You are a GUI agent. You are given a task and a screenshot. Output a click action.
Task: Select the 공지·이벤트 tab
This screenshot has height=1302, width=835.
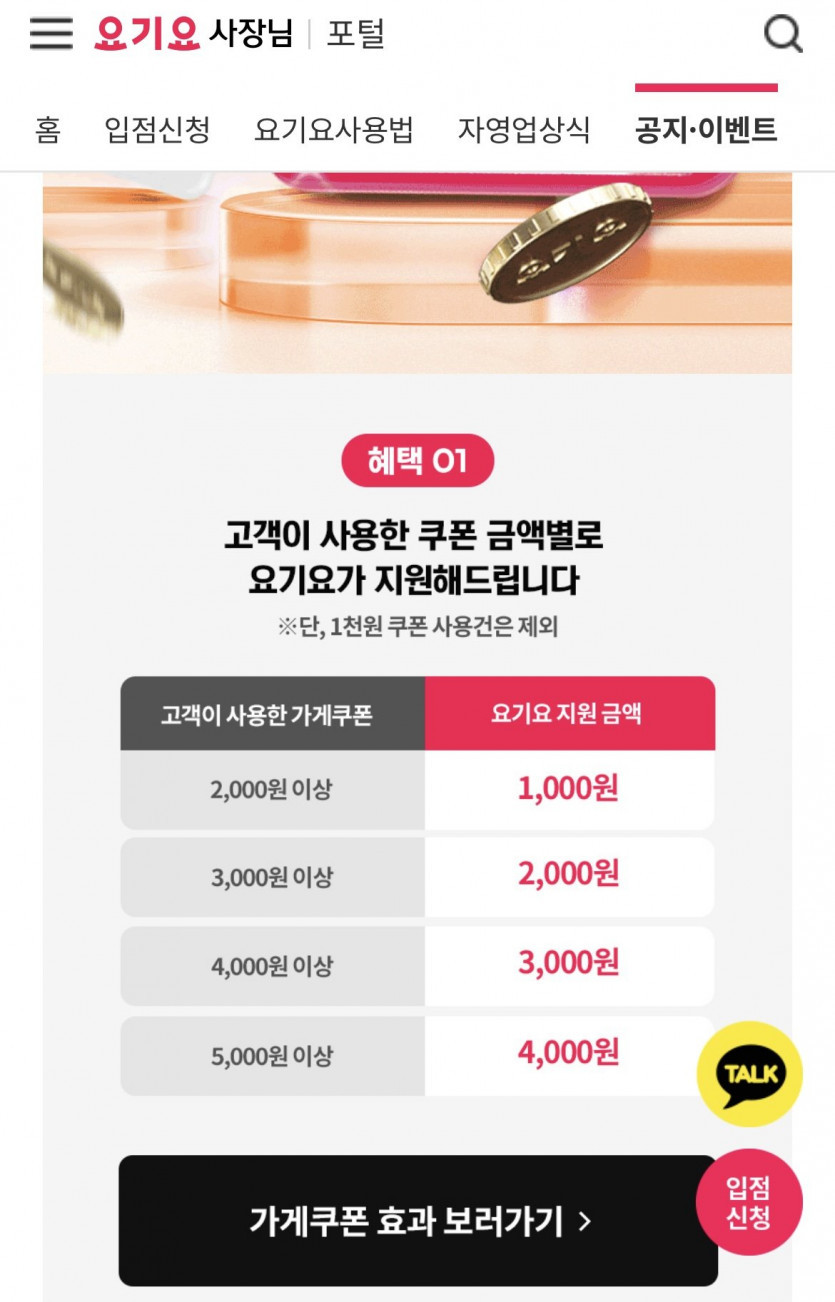pyautogui.click(x=706, y=130)
